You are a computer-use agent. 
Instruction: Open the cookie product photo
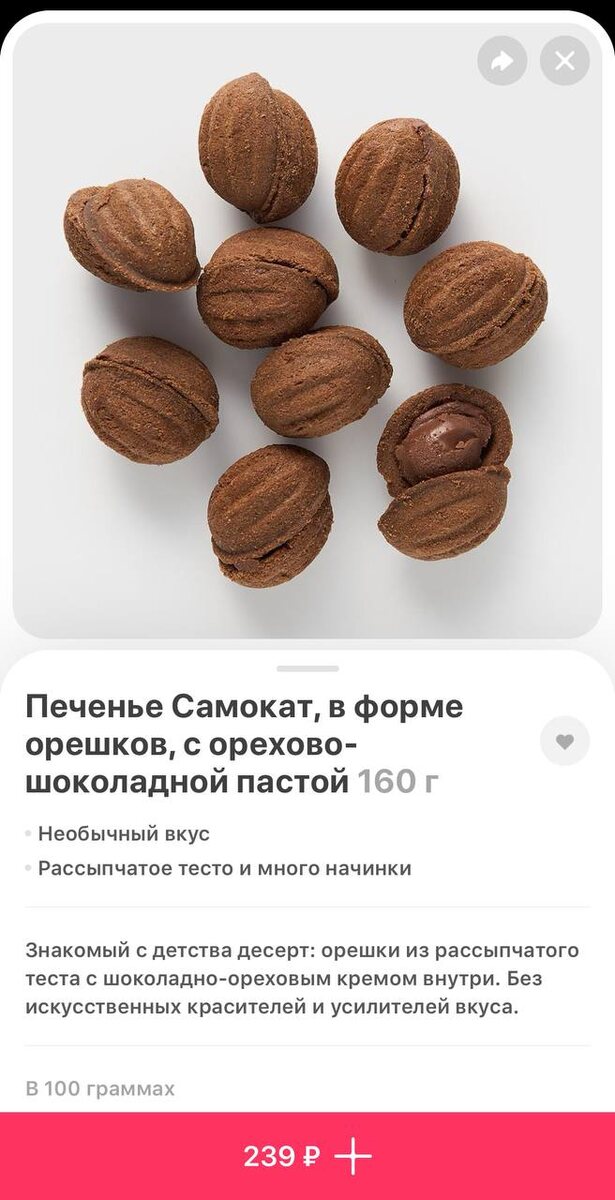tap(307, 330)
